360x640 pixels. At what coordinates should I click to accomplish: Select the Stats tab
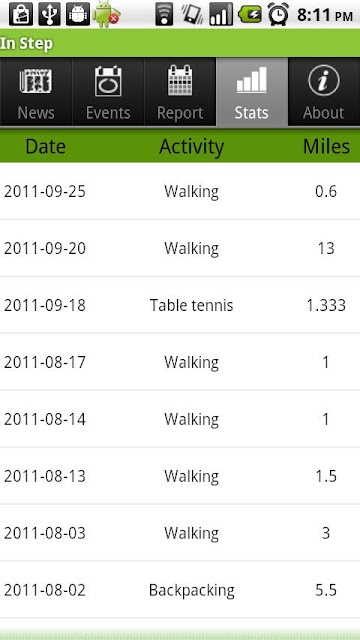tap(252, 92)
